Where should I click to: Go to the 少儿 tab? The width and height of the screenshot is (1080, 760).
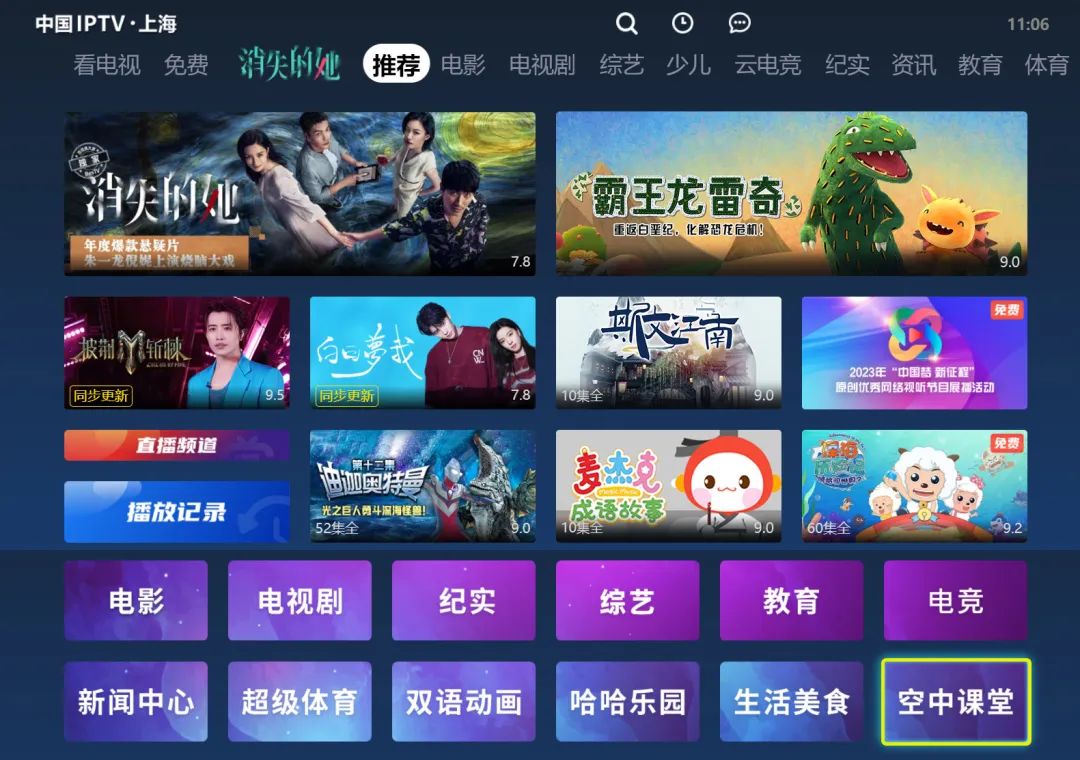[x=688, y=65]
